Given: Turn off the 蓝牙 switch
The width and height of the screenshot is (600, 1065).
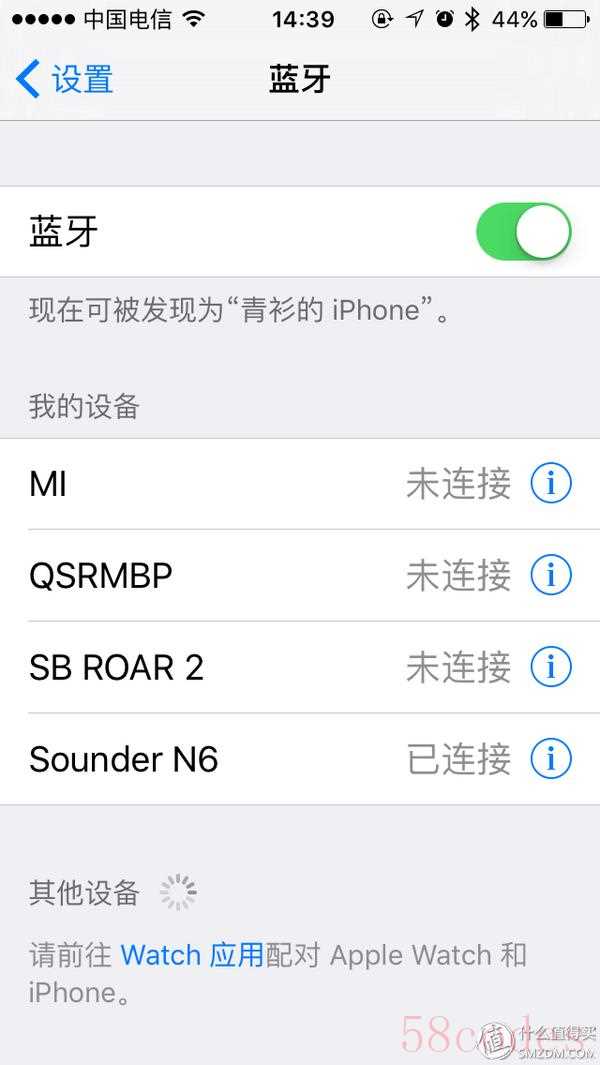Looking at the screenshot, I should (x=523, y=232).
